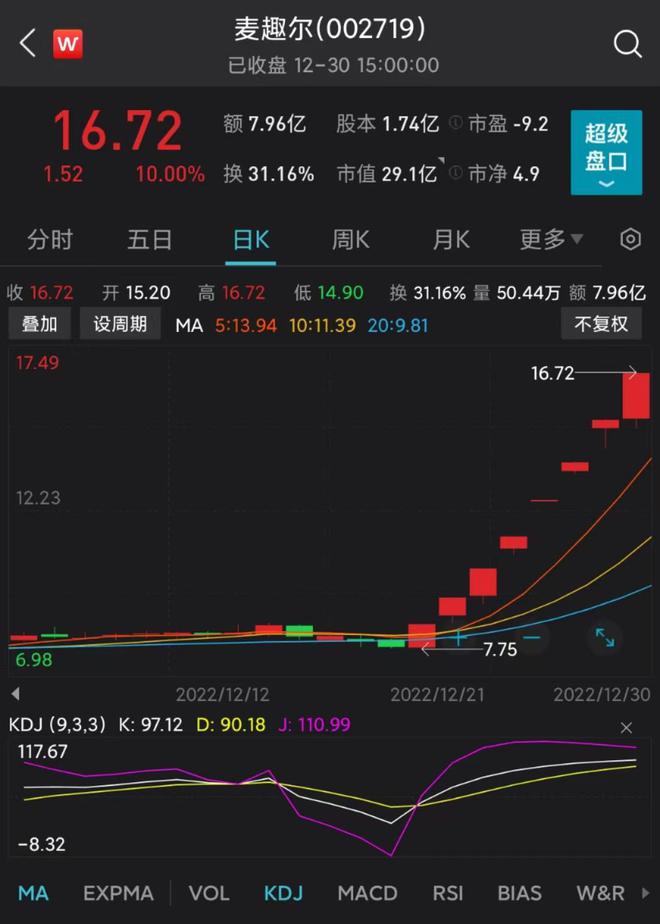The image size is (660, 924).
Task: Open the 更多 period dropdown
Action: pos(550,240)
